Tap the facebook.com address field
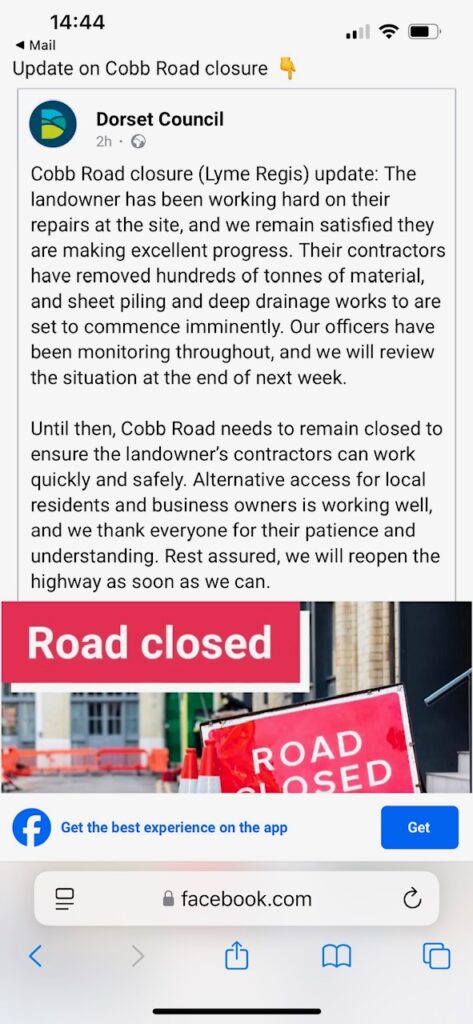The height and width of the screenshot is (1024, 473). (x=236, y=899)
